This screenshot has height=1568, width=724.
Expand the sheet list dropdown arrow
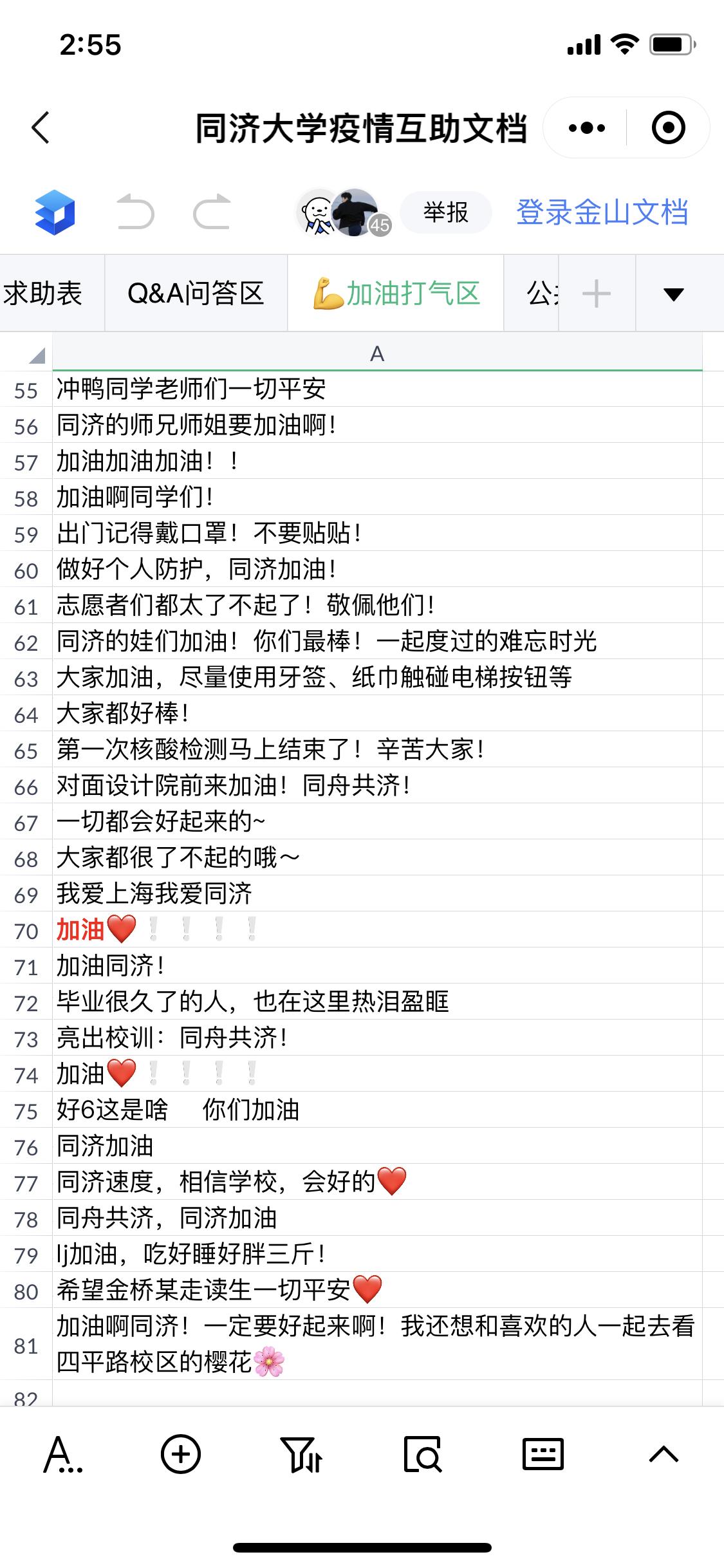click(673, 294)
